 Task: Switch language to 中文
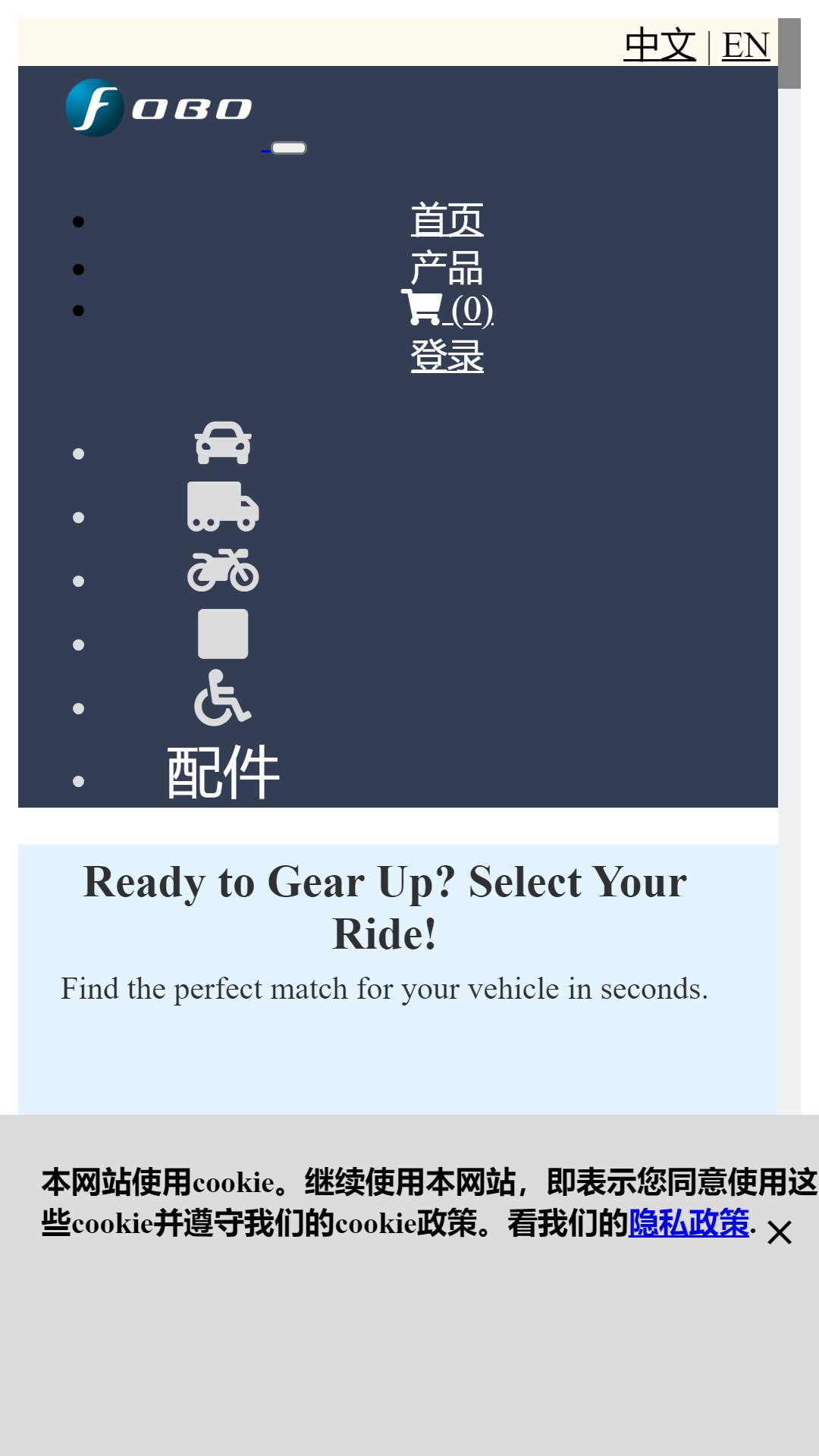(x=659, y=45)
